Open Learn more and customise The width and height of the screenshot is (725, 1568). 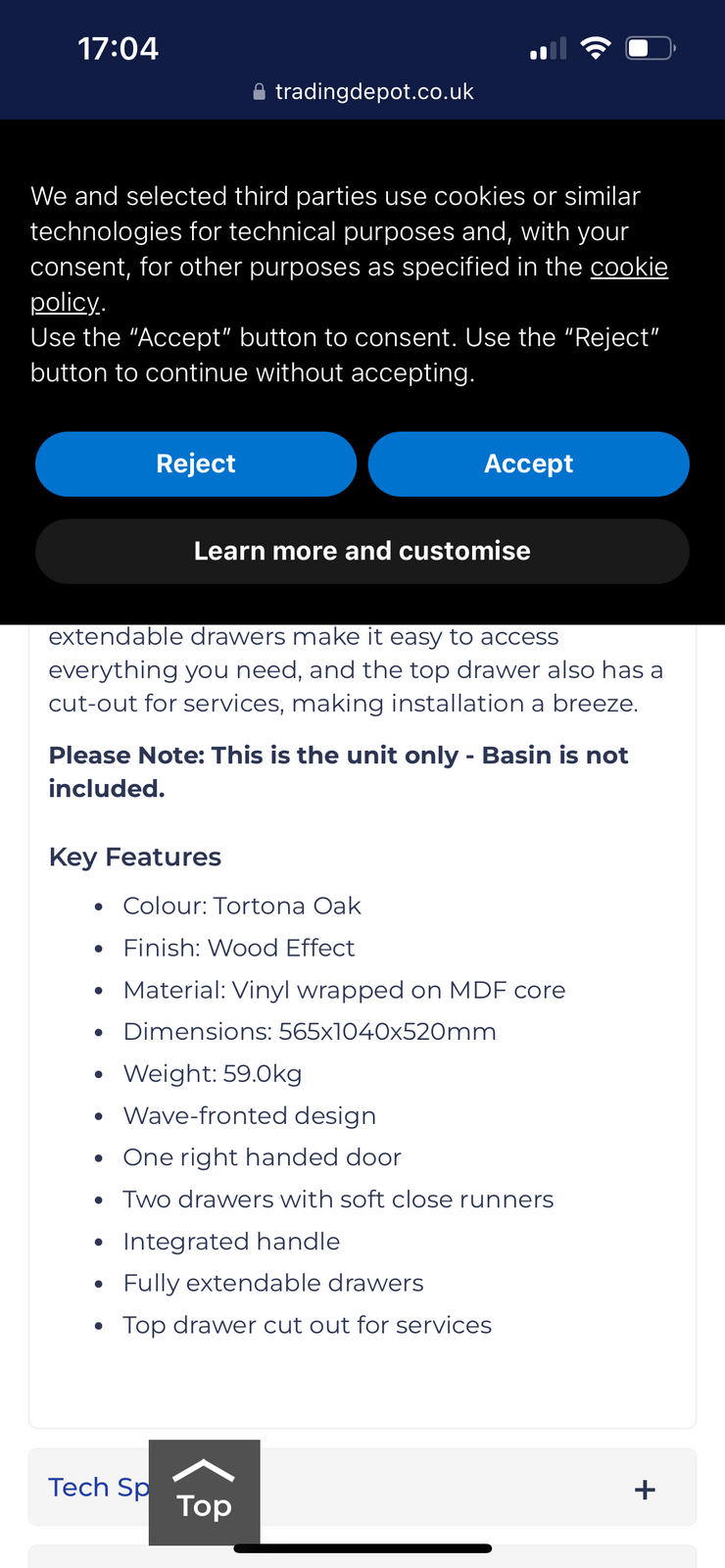point(362,551)
